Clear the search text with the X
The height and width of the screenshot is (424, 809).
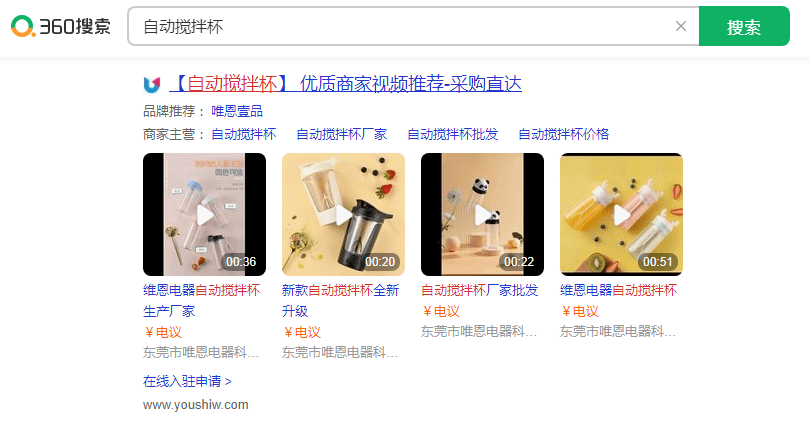coord(681,26)
